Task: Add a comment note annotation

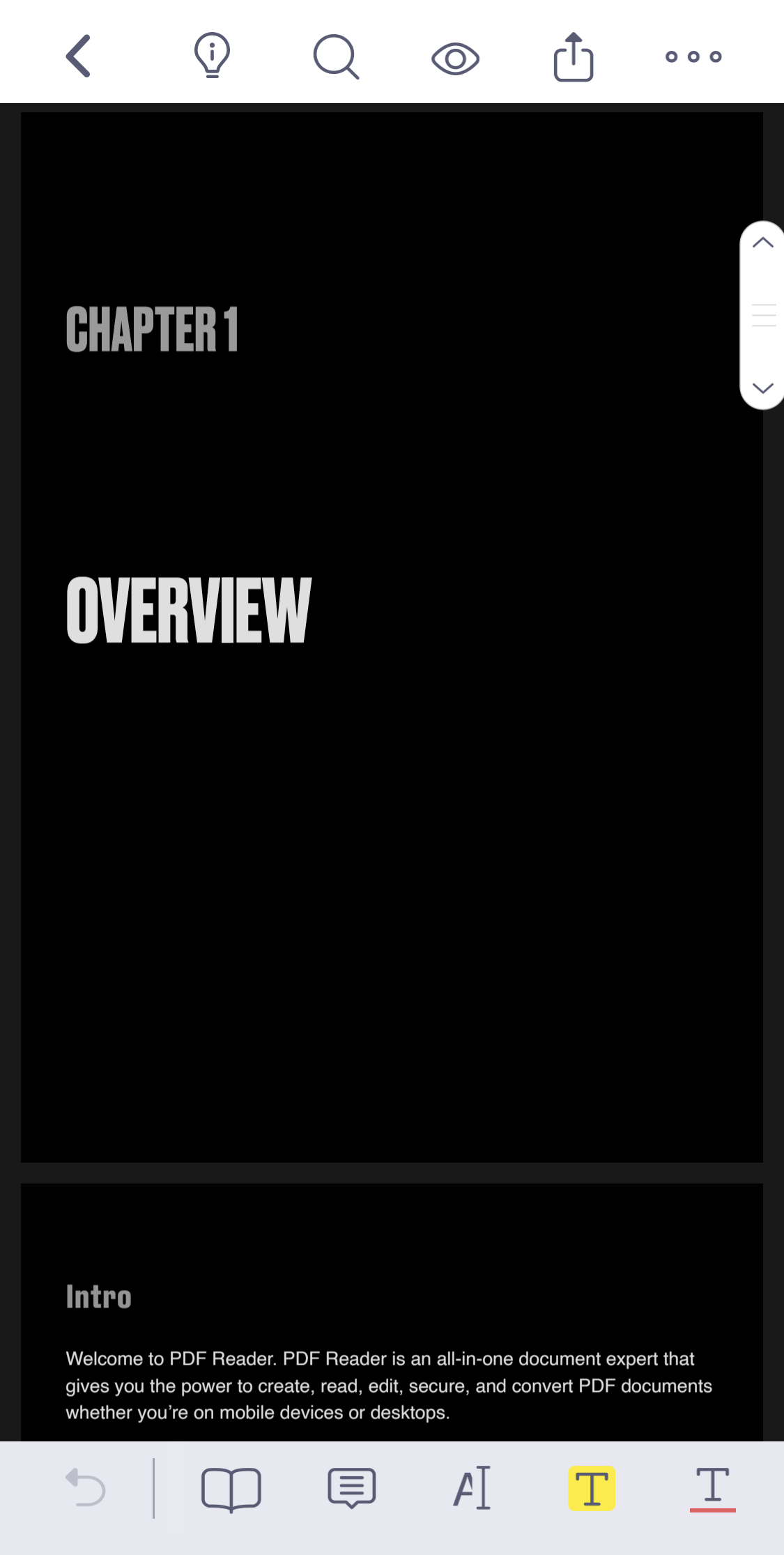Action: (352, 1488)
